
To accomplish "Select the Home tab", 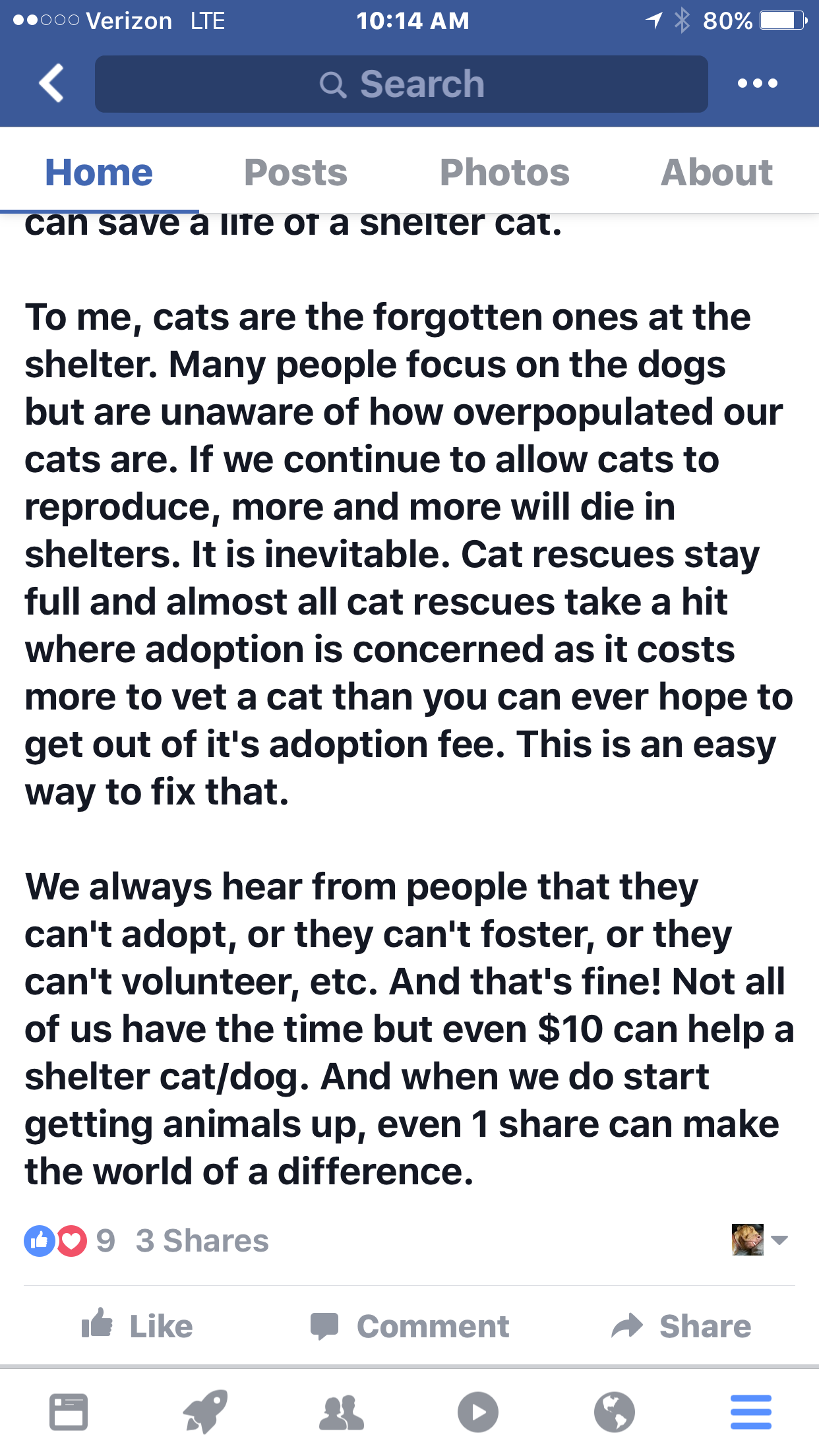I will pos(99,173).
